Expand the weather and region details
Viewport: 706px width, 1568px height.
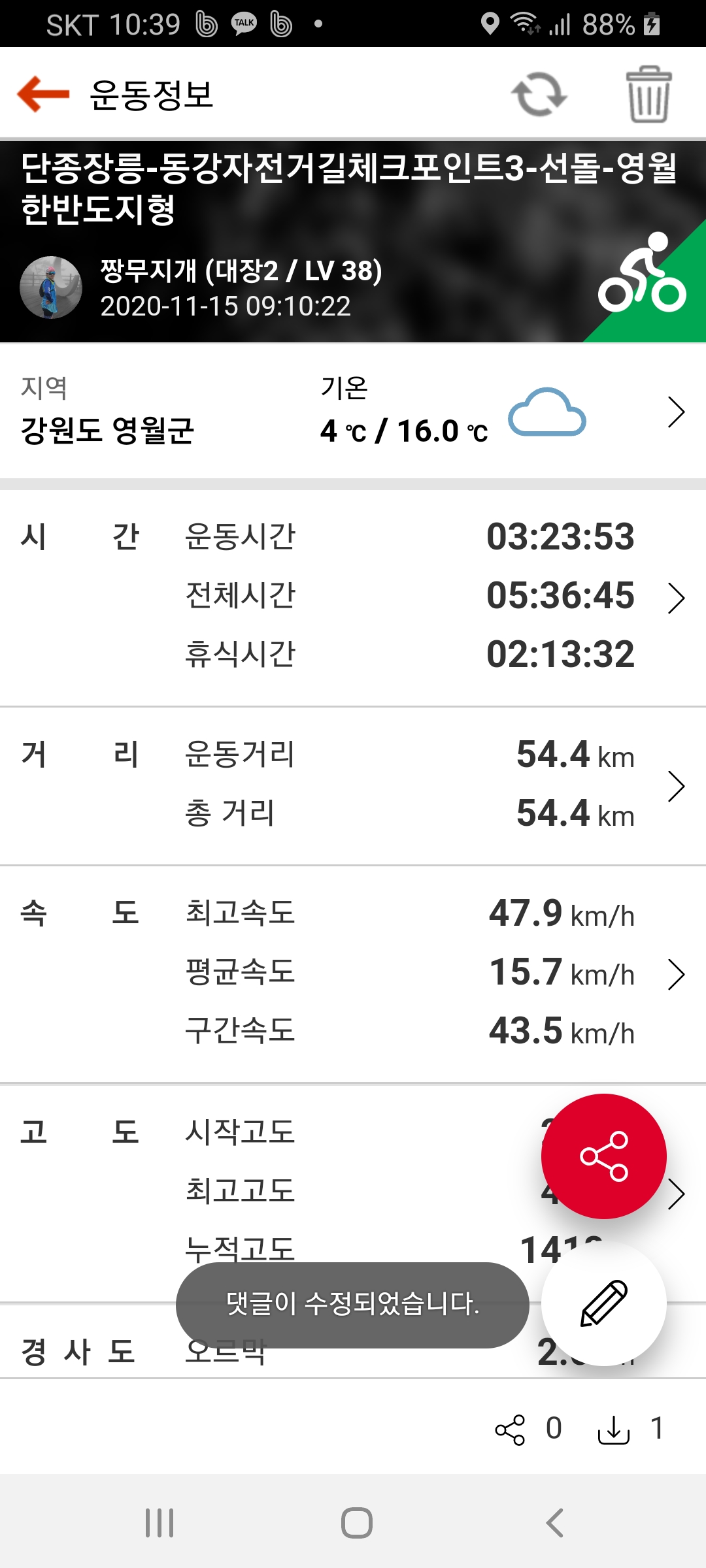click(676, 412)
